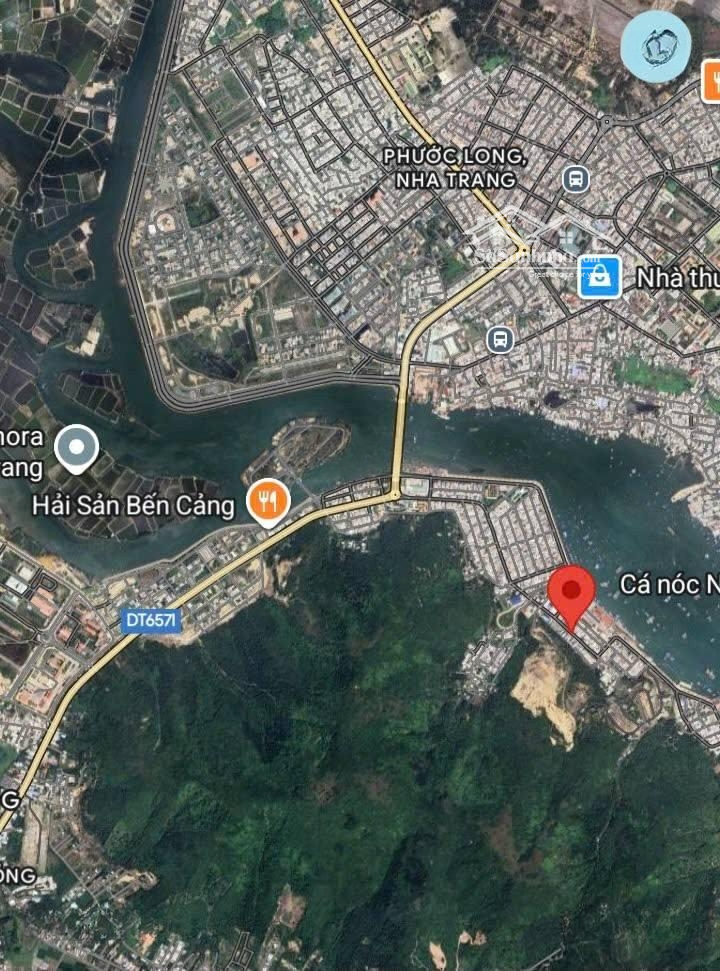Open the grey location marker on the left
This screenshot has height=971, width=720.
pyautogui.click(x=76, y=447)
